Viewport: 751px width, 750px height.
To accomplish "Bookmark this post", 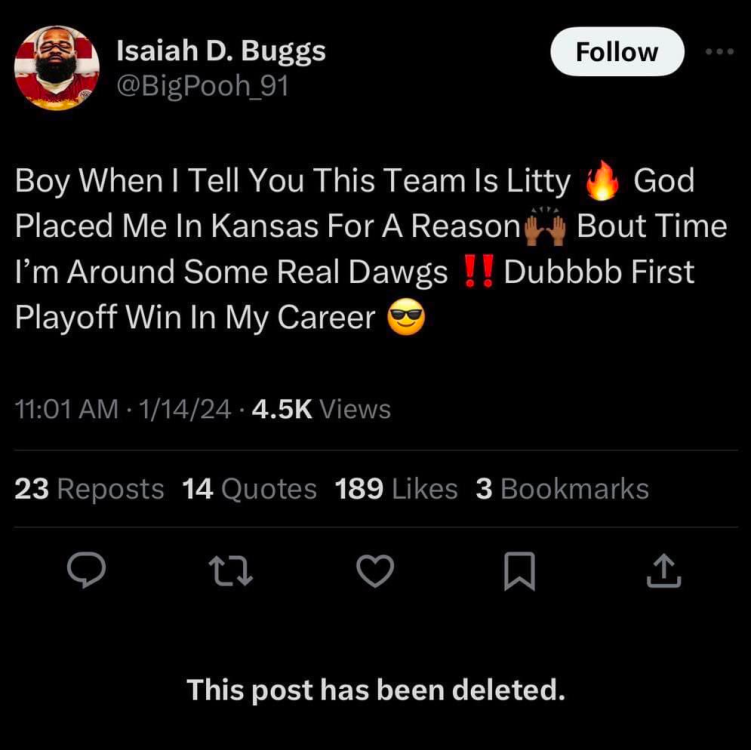I will 521,571.
